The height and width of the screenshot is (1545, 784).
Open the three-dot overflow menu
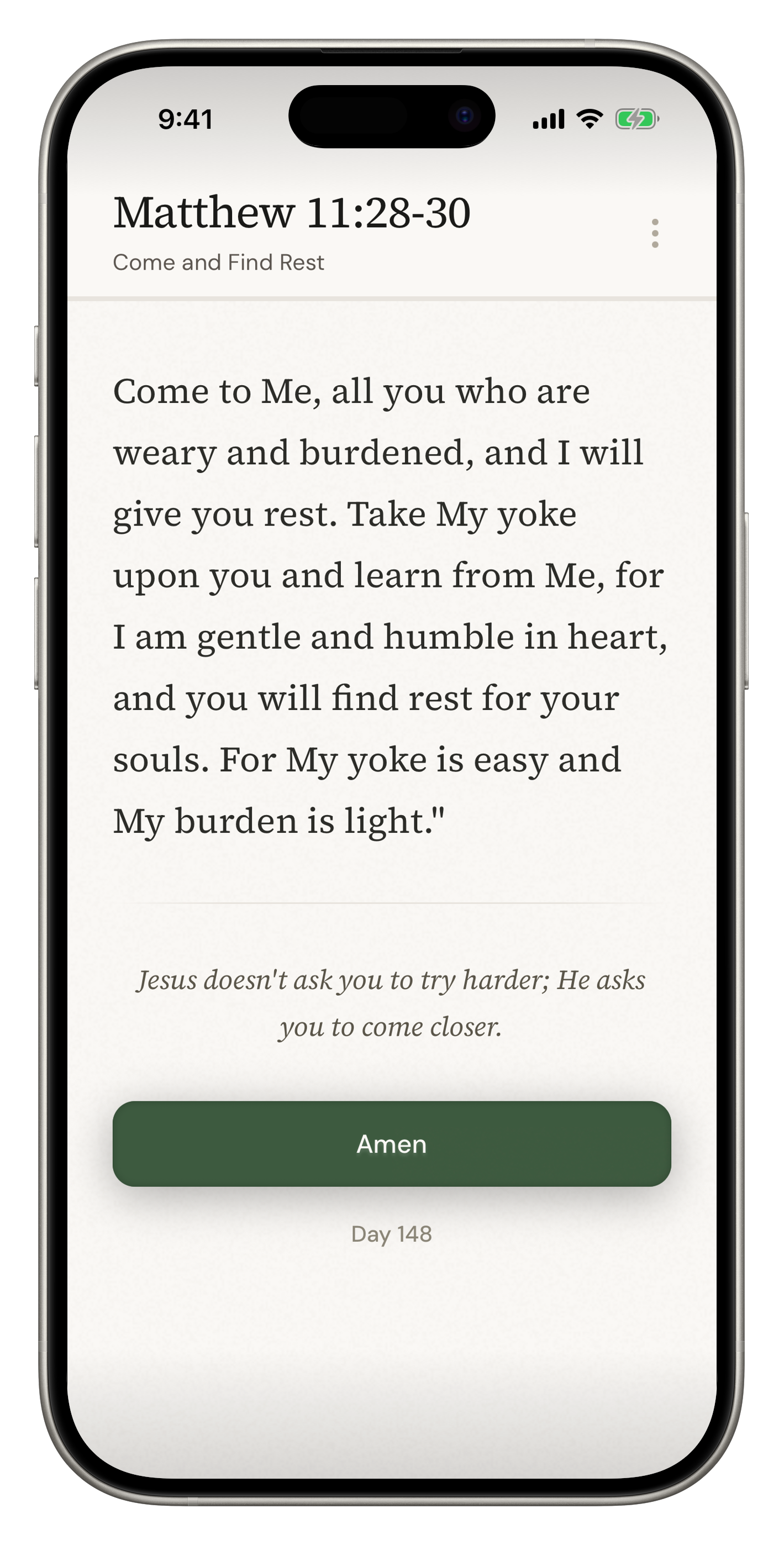tap(654, 233)
